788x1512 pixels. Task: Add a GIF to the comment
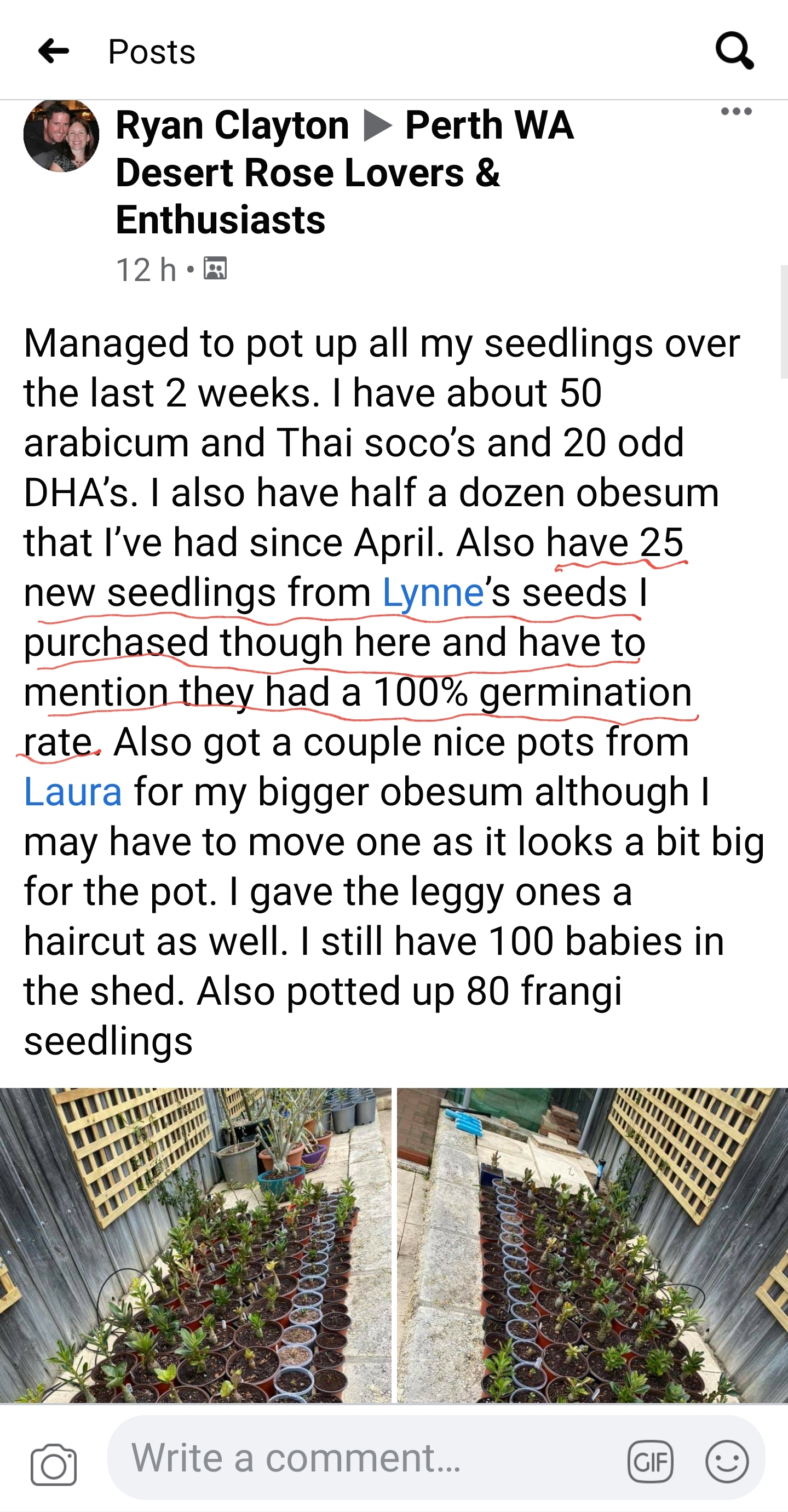(x=650, y=1462)
